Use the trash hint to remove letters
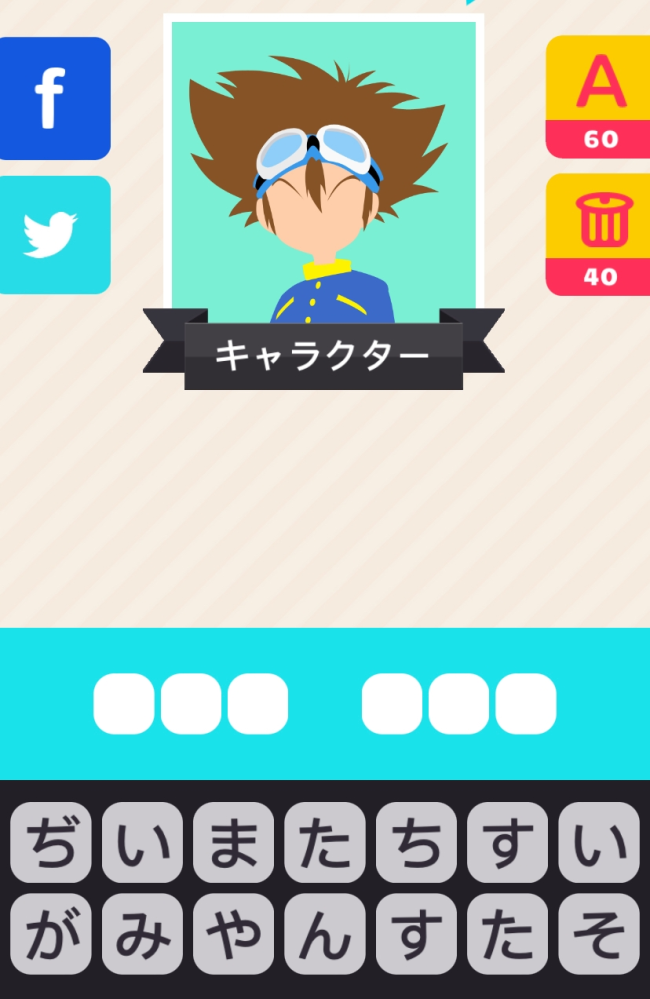The image size is (650, 999). 599,234
